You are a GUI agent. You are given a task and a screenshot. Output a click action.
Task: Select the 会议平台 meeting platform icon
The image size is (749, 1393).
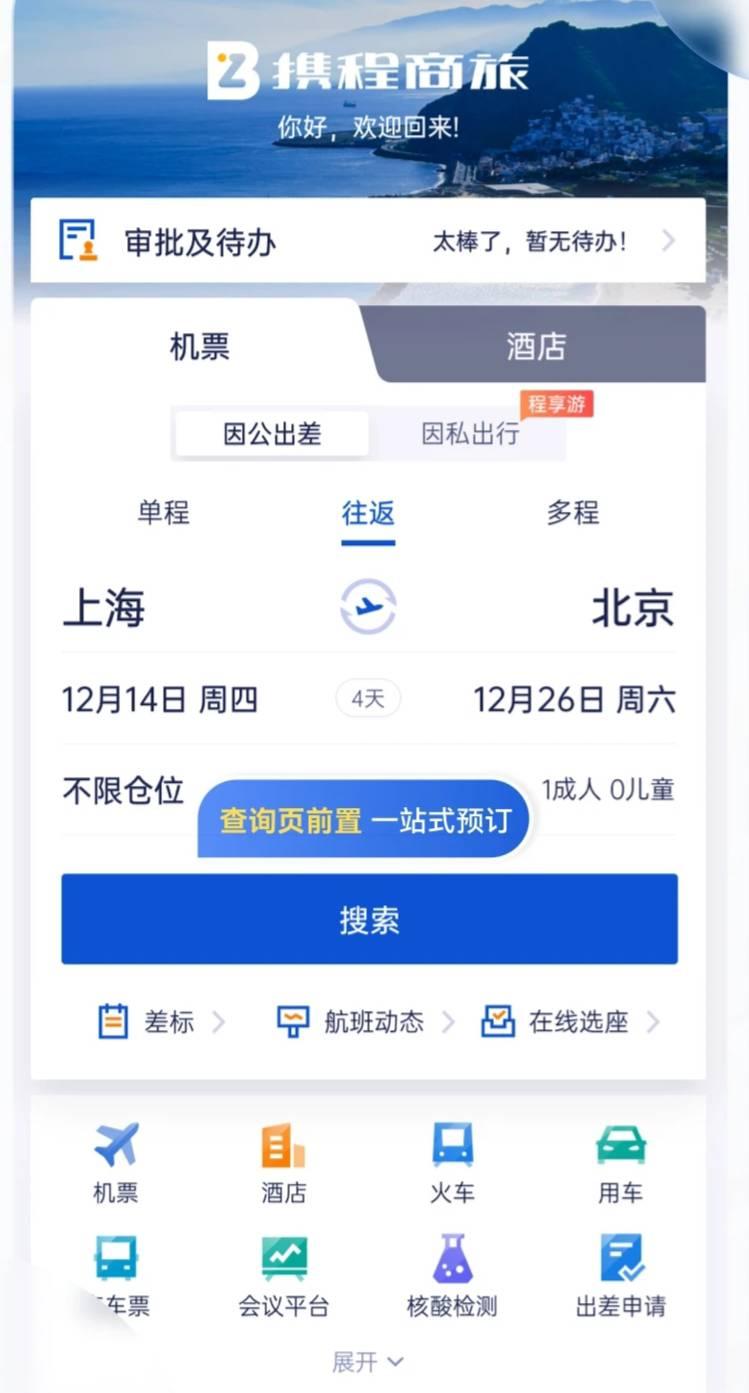point(281,1275)
